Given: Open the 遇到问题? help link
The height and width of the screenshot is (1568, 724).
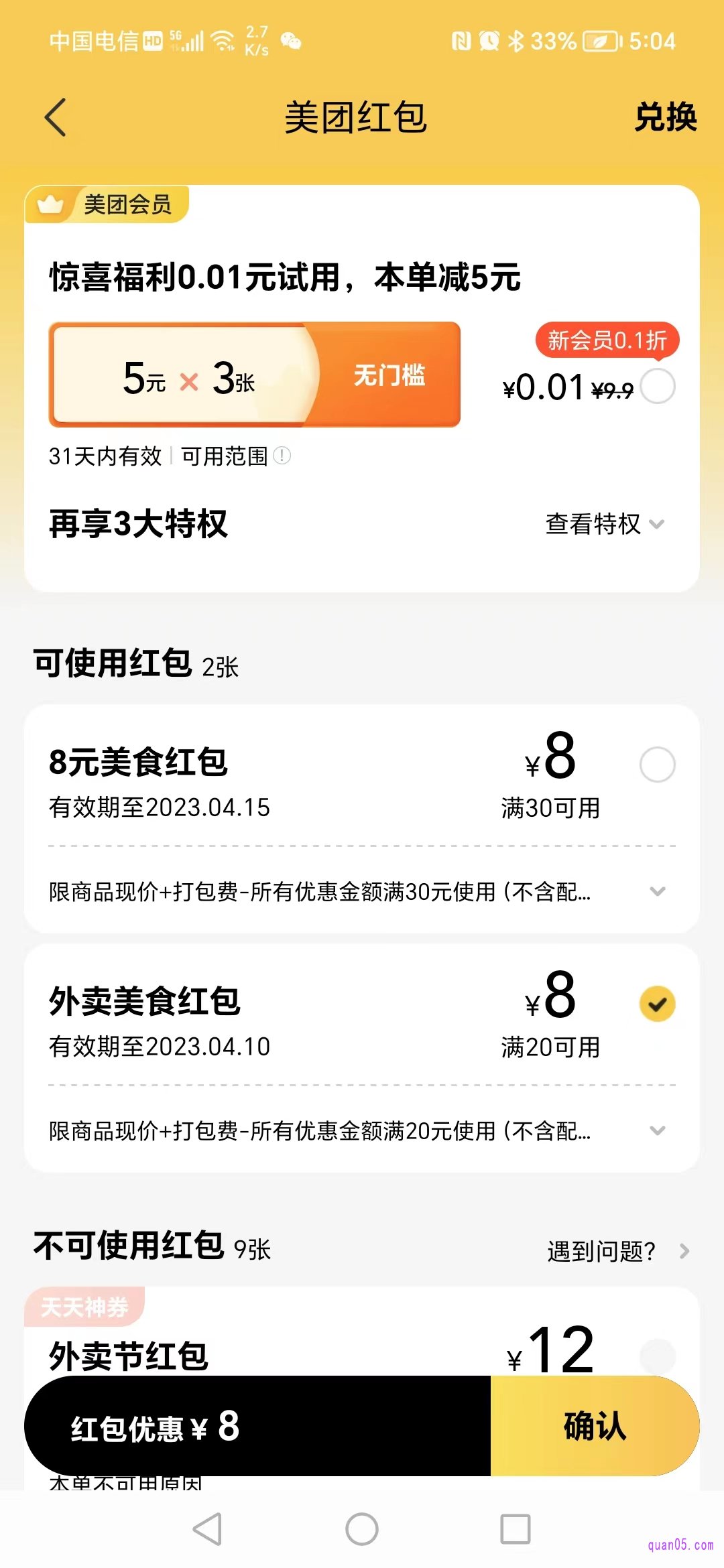Looking at the screenshot, I should [618, 1251].
